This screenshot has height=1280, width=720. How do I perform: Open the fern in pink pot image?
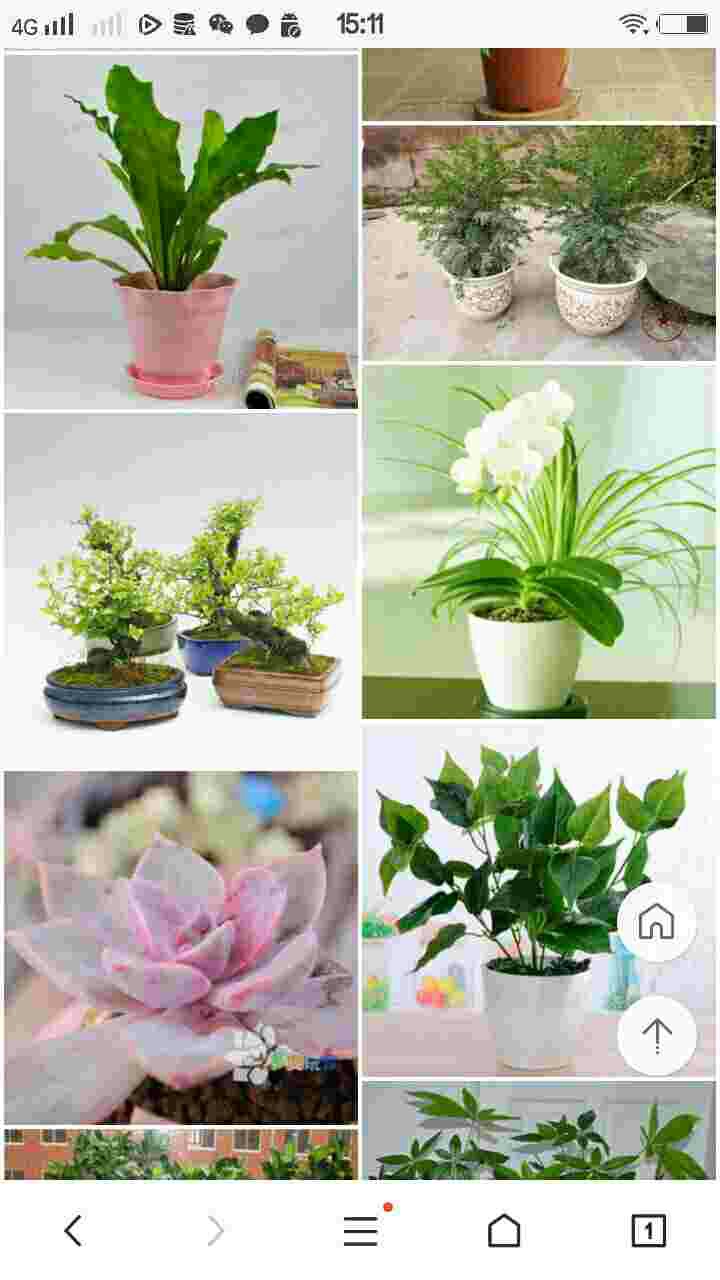[181, 232]
